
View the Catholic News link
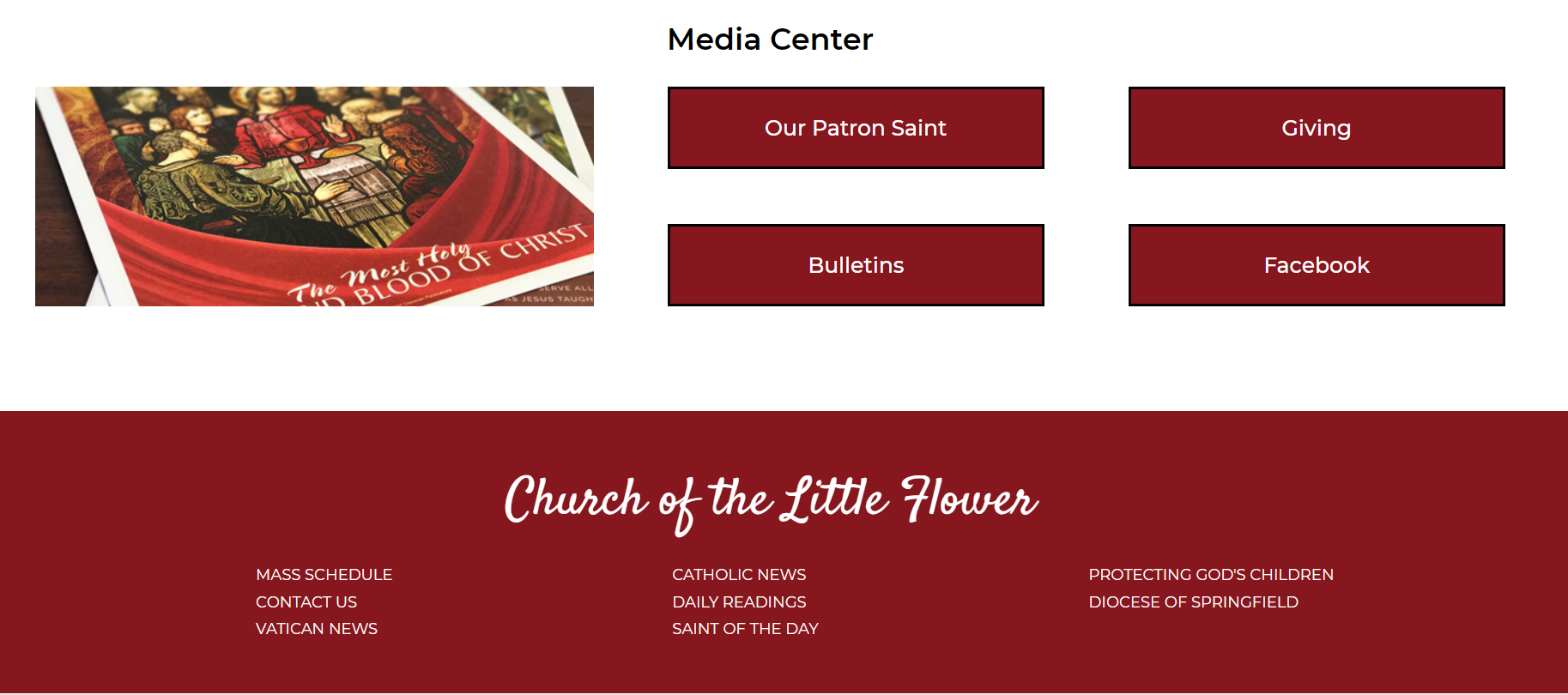click(738, 575)
